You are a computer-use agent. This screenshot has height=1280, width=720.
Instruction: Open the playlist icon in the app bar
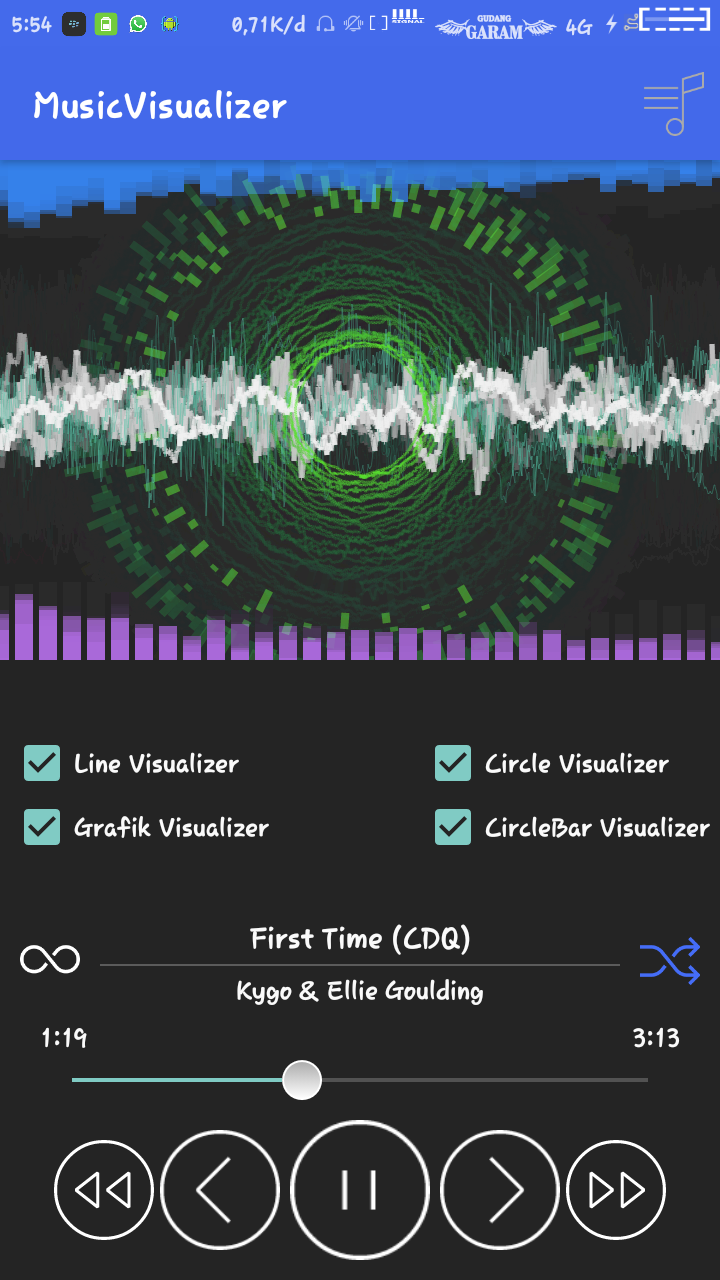pos(674,104)
